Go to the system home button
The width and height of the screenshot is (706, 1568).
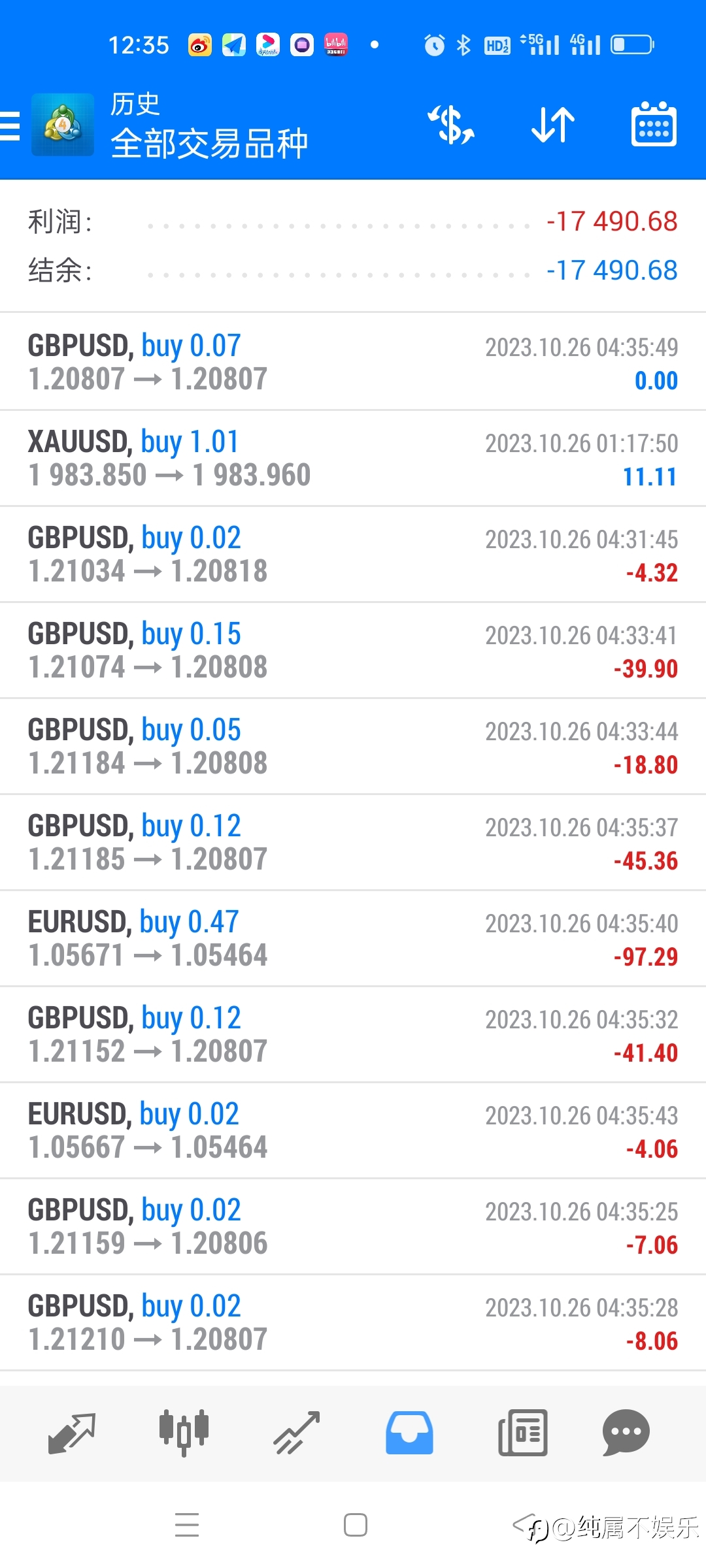(x=355, y=1525)
